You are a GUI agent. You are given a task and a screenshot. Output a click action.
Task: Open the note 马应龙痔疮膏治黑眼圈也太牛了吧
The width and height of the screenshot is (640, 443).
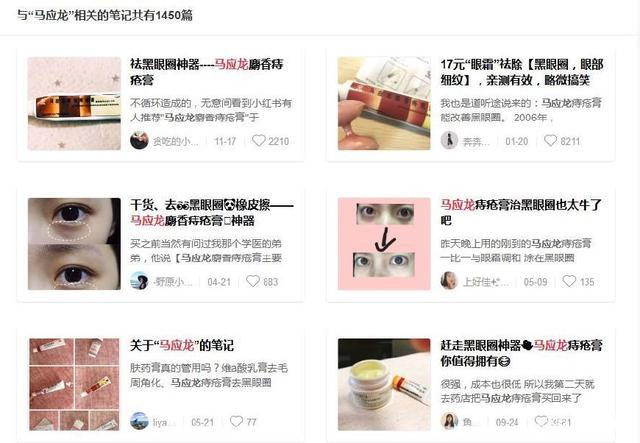pos(520,212)
